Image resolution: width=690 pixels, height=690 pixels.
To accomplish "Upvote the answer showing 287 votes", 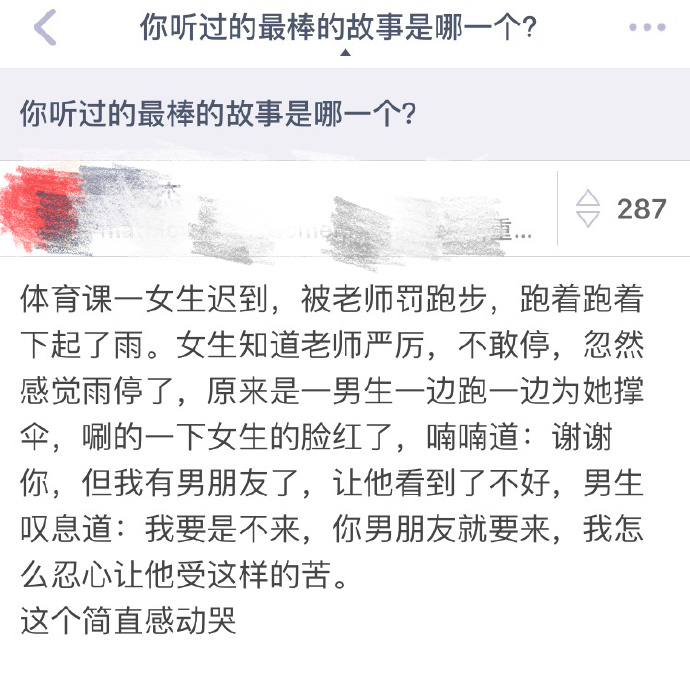I will pos(588,199).
